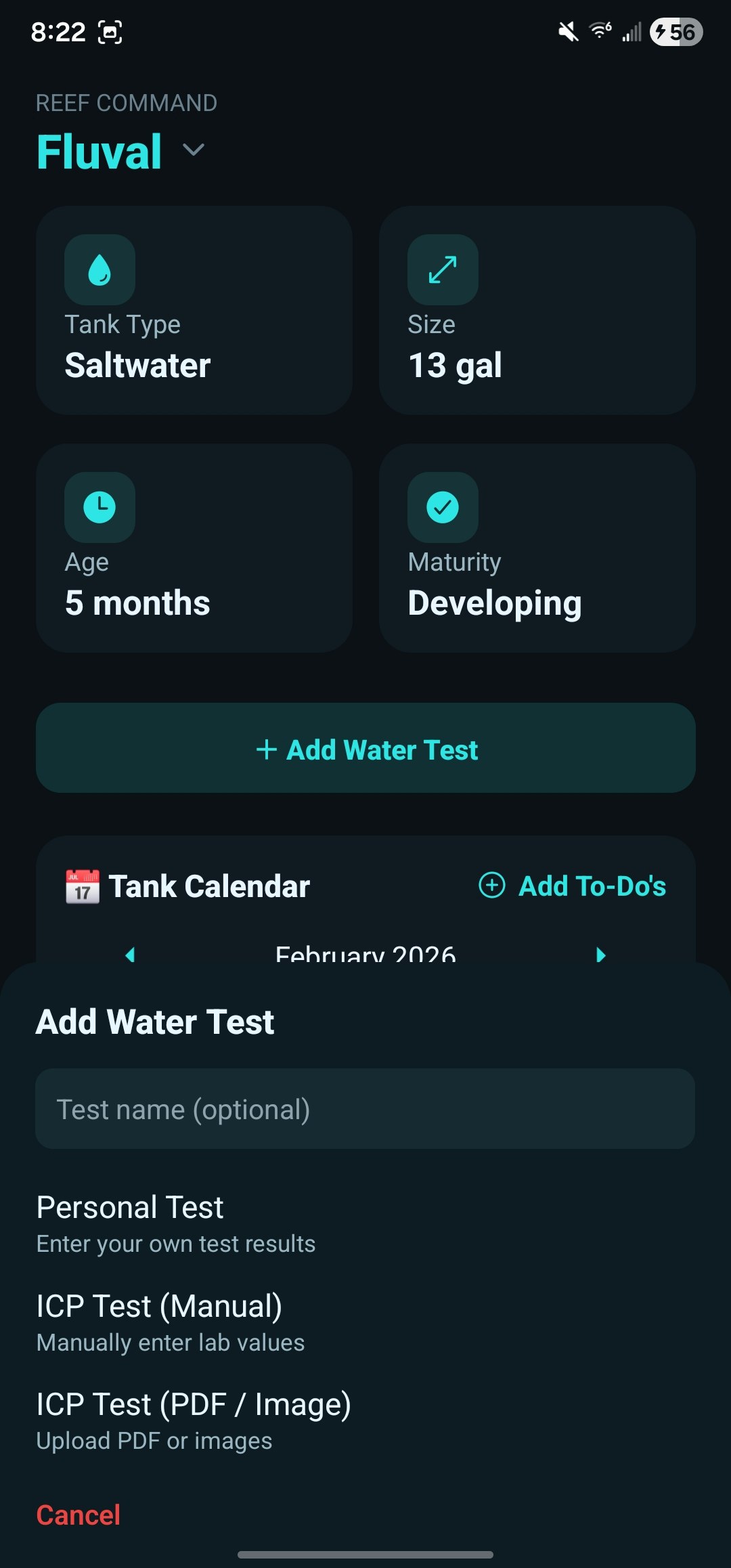Select ICP Test (Manual) entry
This screenshot has height=1568, width=731.
pos(160,1307)
